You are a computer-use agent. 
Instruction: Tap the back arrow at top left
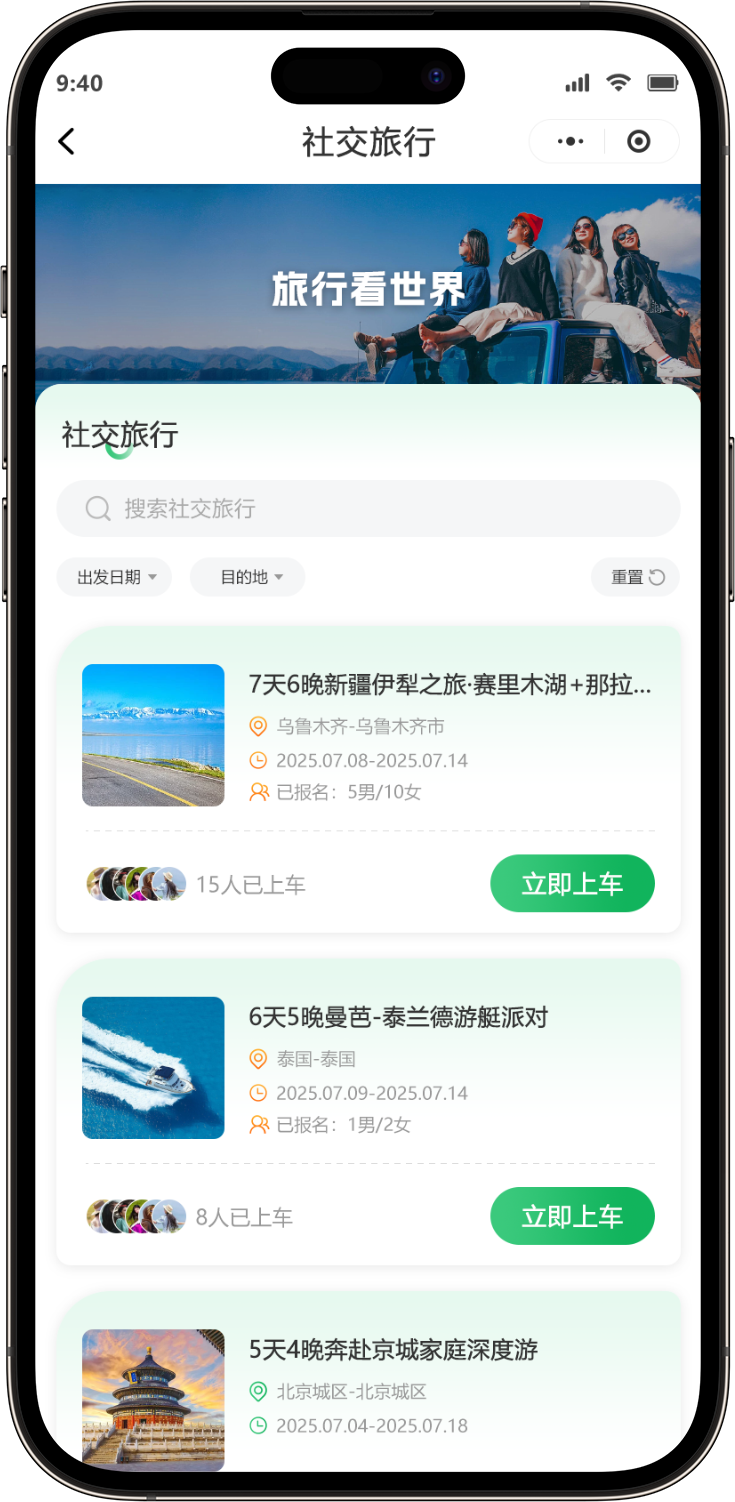pos(66,141)
